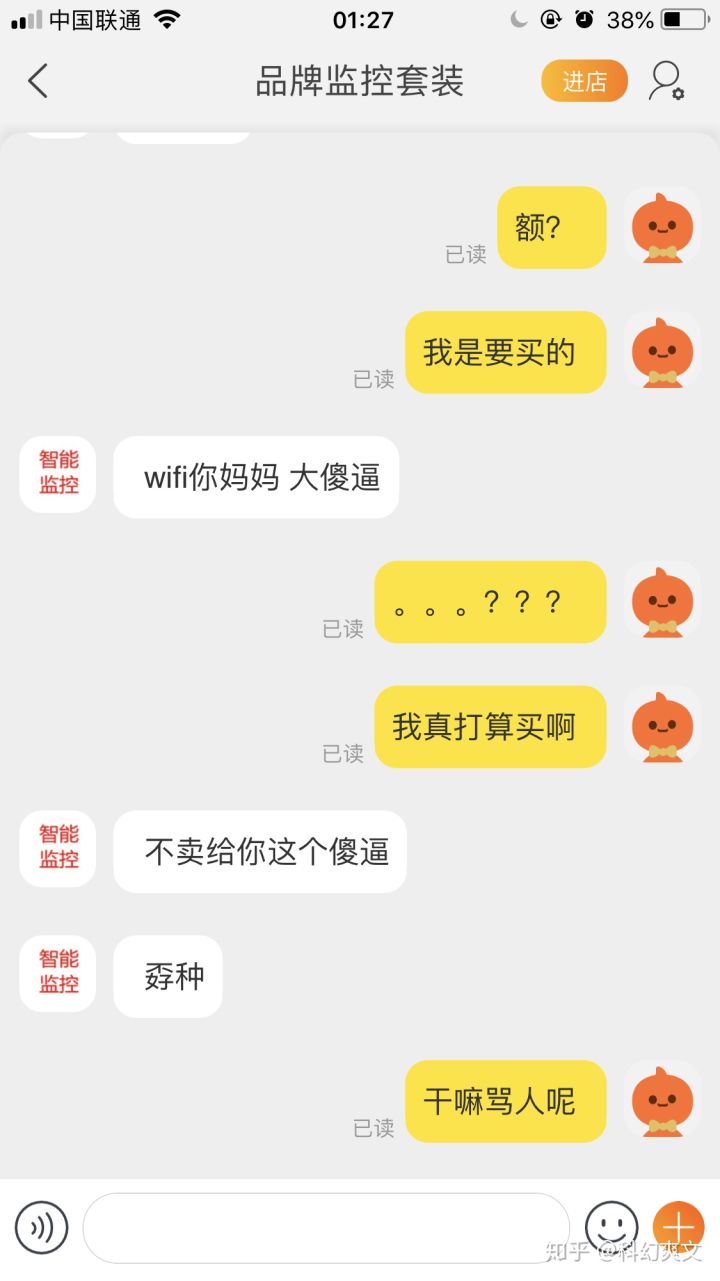Open the user settings icon

point(666,81)
